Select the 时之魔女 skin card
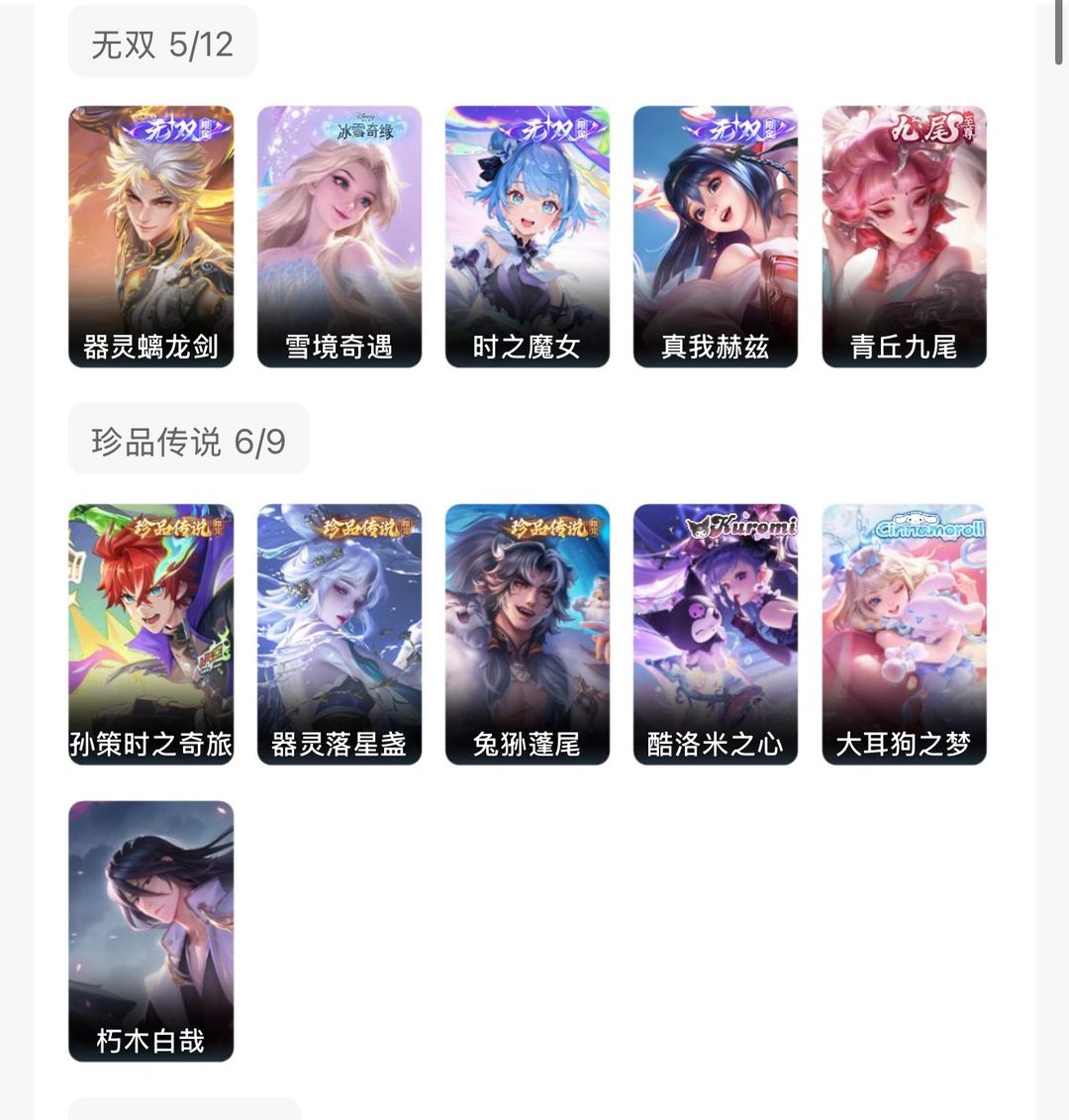This screenshot has height=1120, width=1069. tap(528, 237)
